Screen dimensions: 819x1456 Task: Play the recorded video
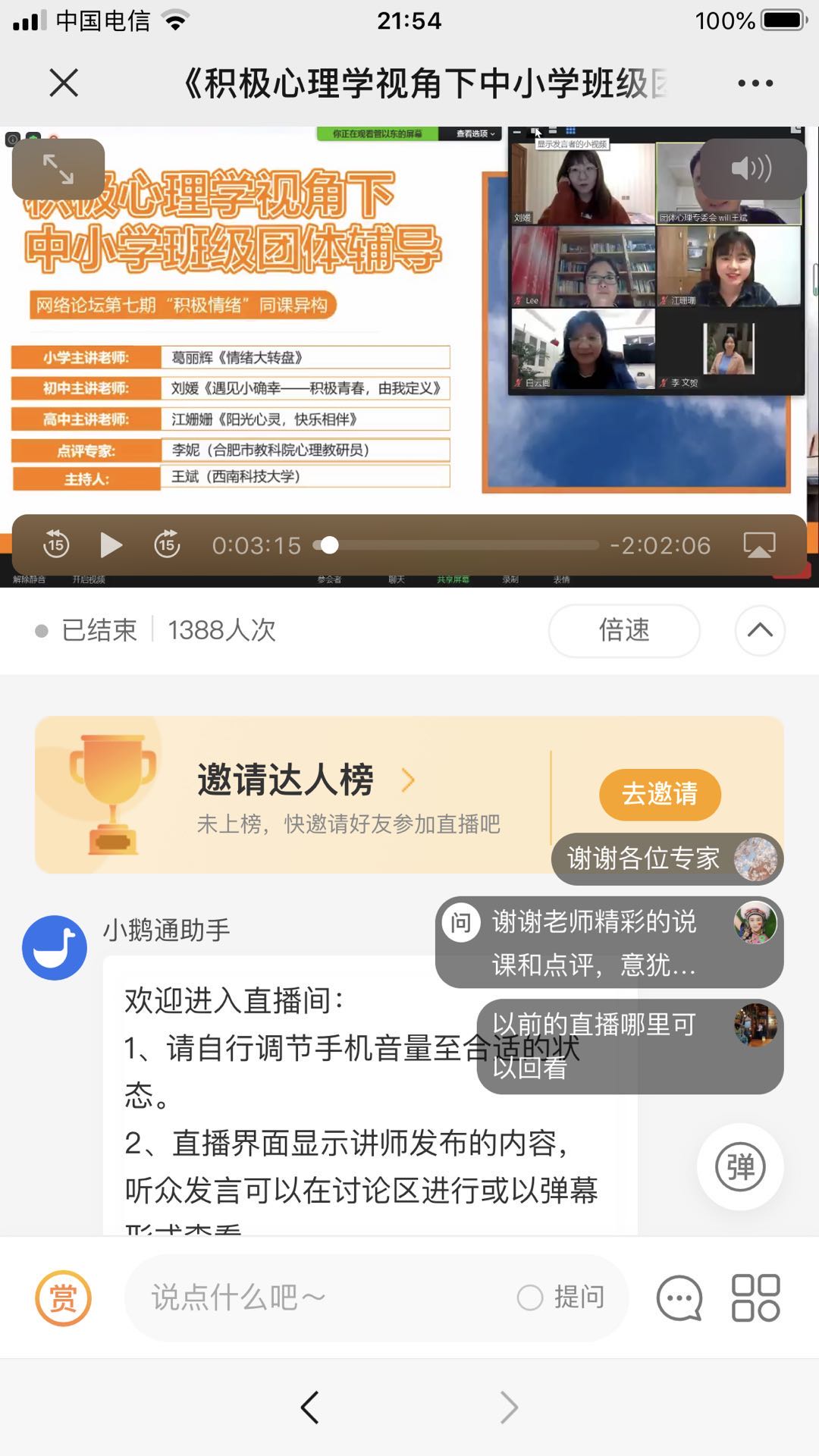tap(111, 544)
